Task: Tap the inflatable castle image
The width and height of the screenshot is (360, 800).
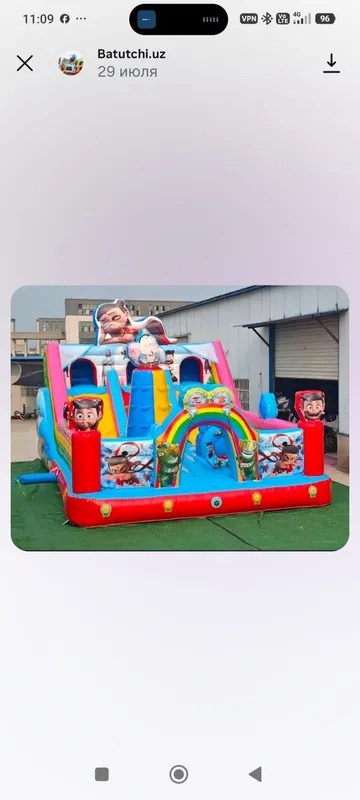Action: [180, 418]
